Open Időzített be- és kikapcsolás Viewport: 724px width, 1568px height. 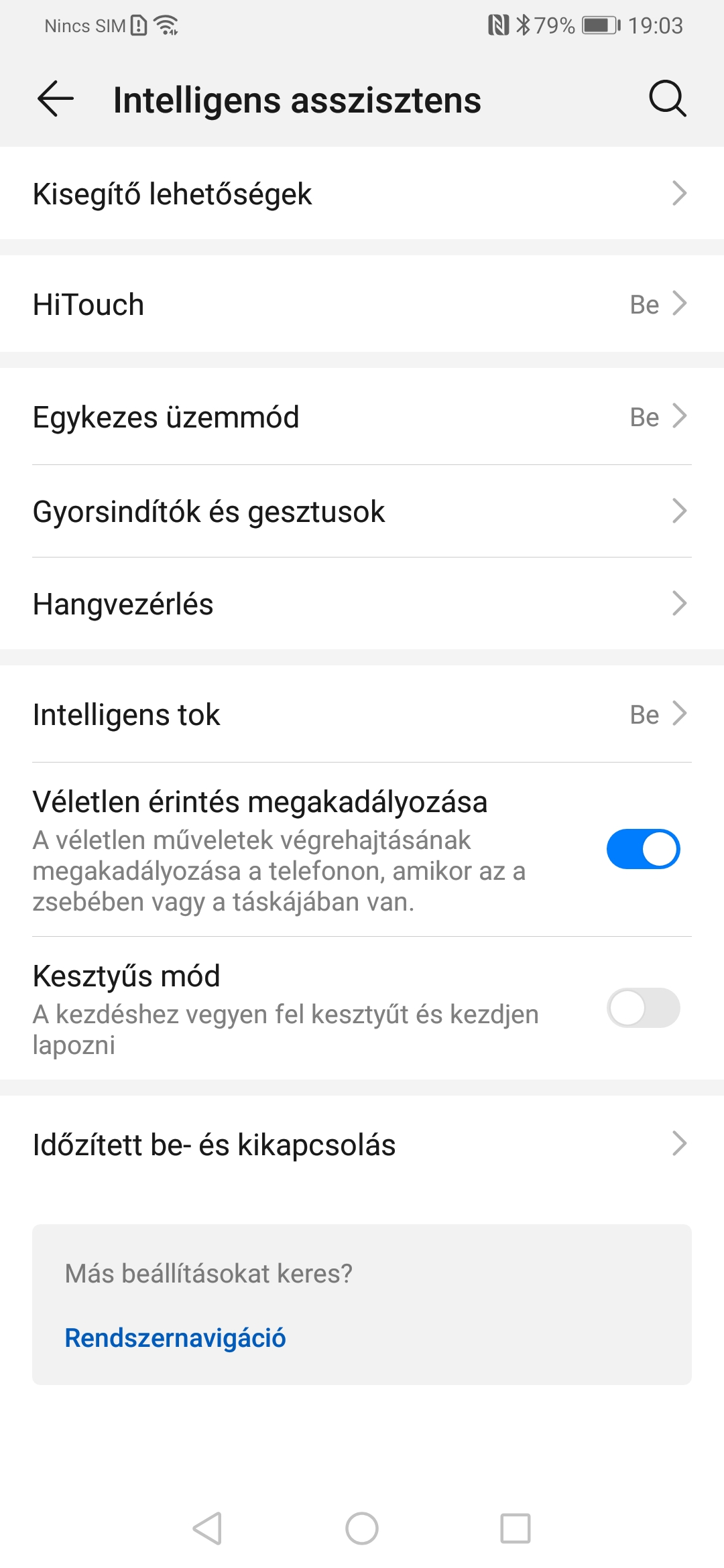tap(362, 1145)
